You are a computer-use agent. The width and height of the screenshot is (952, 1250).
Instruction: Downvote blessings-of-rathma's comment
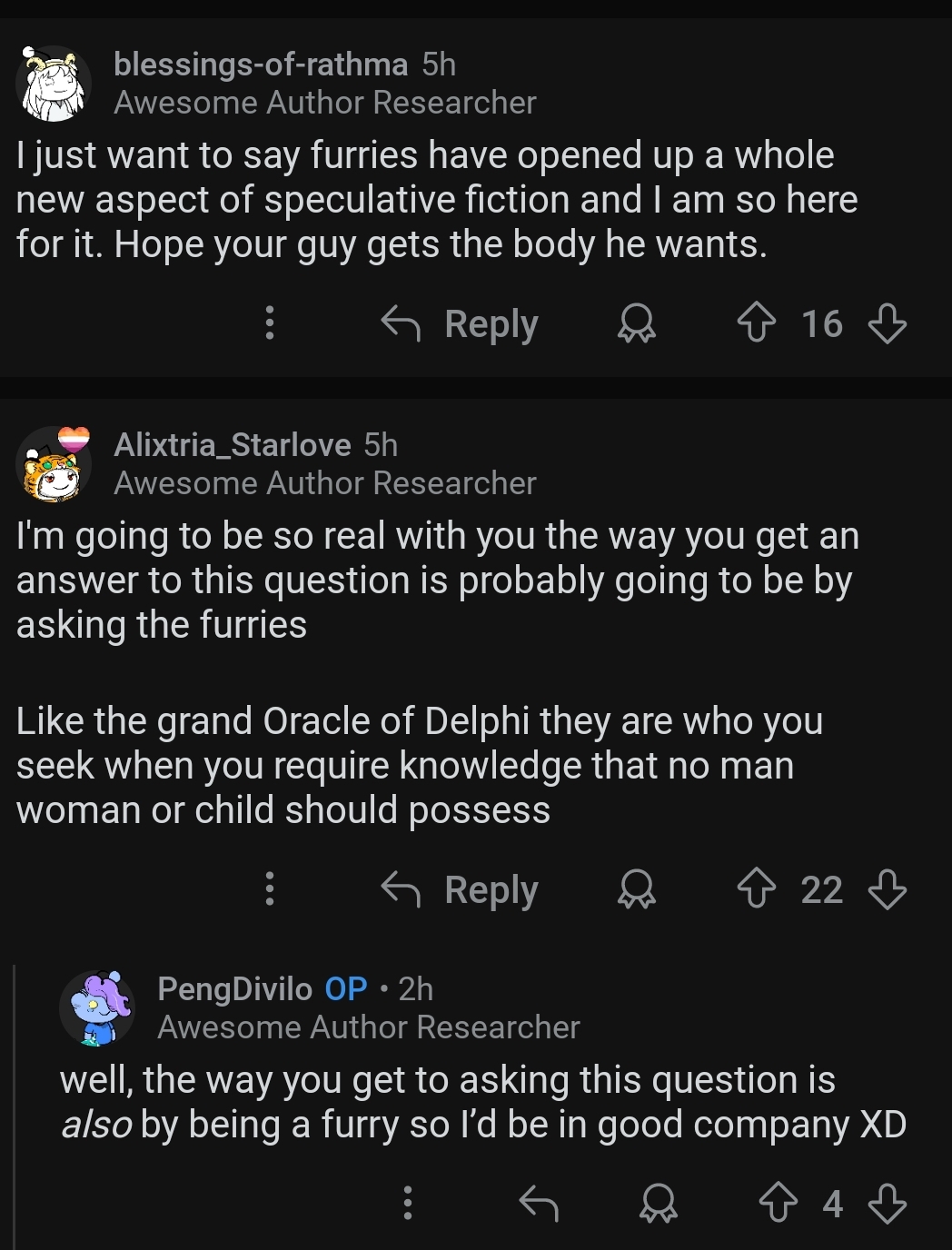887,323
